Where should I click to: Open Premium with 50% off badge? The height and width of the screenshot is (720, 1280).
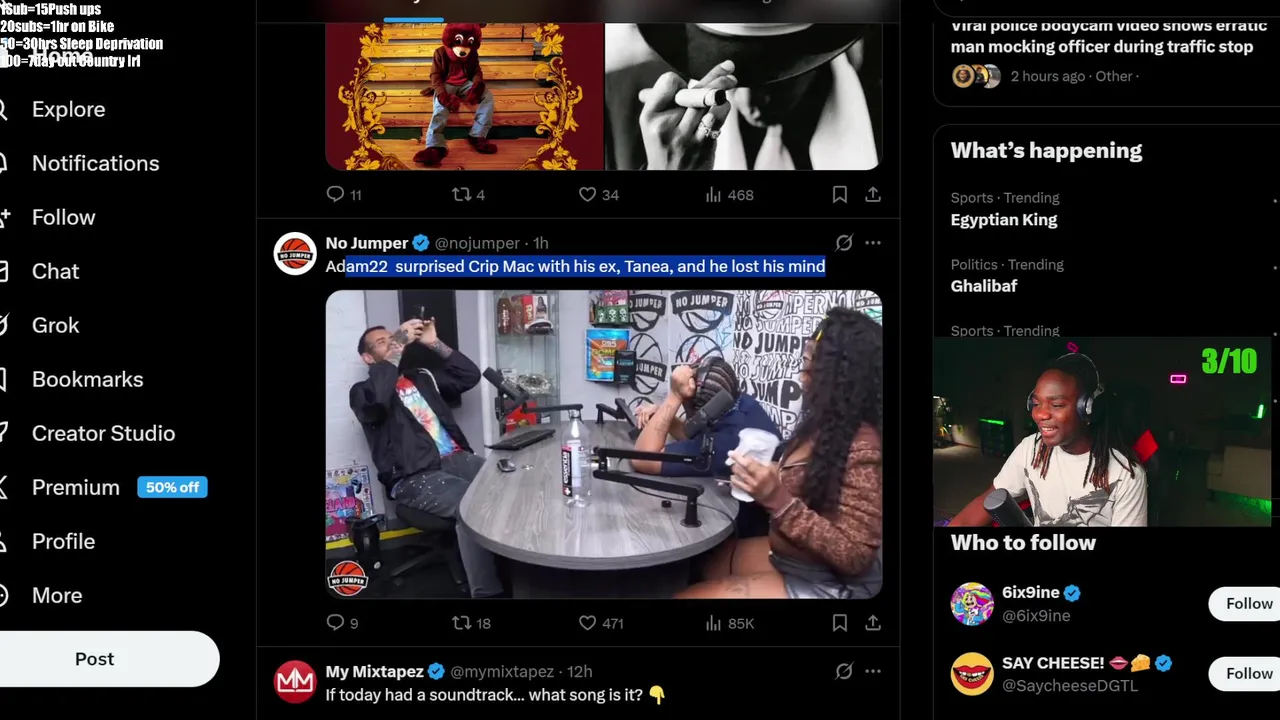click(76, 487)
